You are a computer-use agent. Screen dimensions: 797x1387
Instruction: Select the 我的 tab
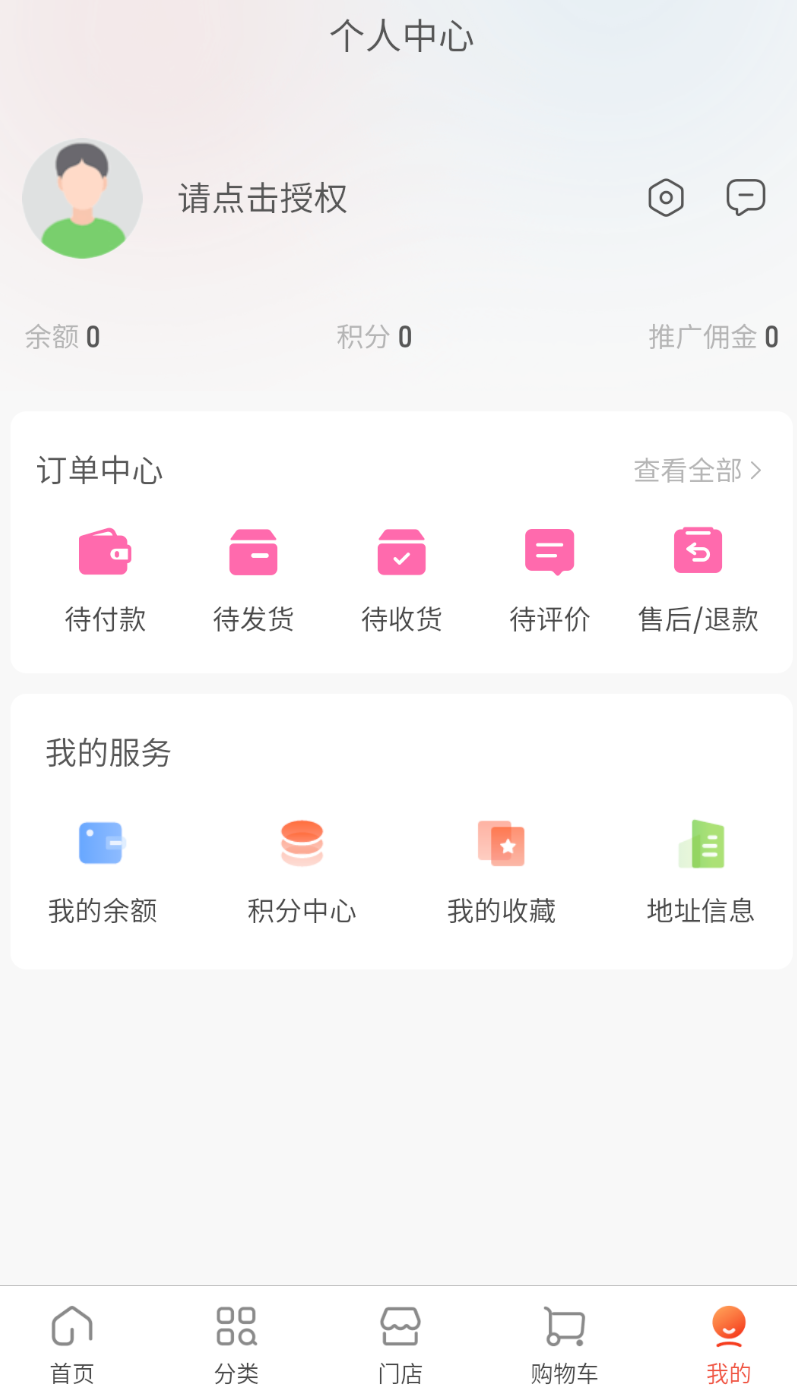coord(728,1345)
